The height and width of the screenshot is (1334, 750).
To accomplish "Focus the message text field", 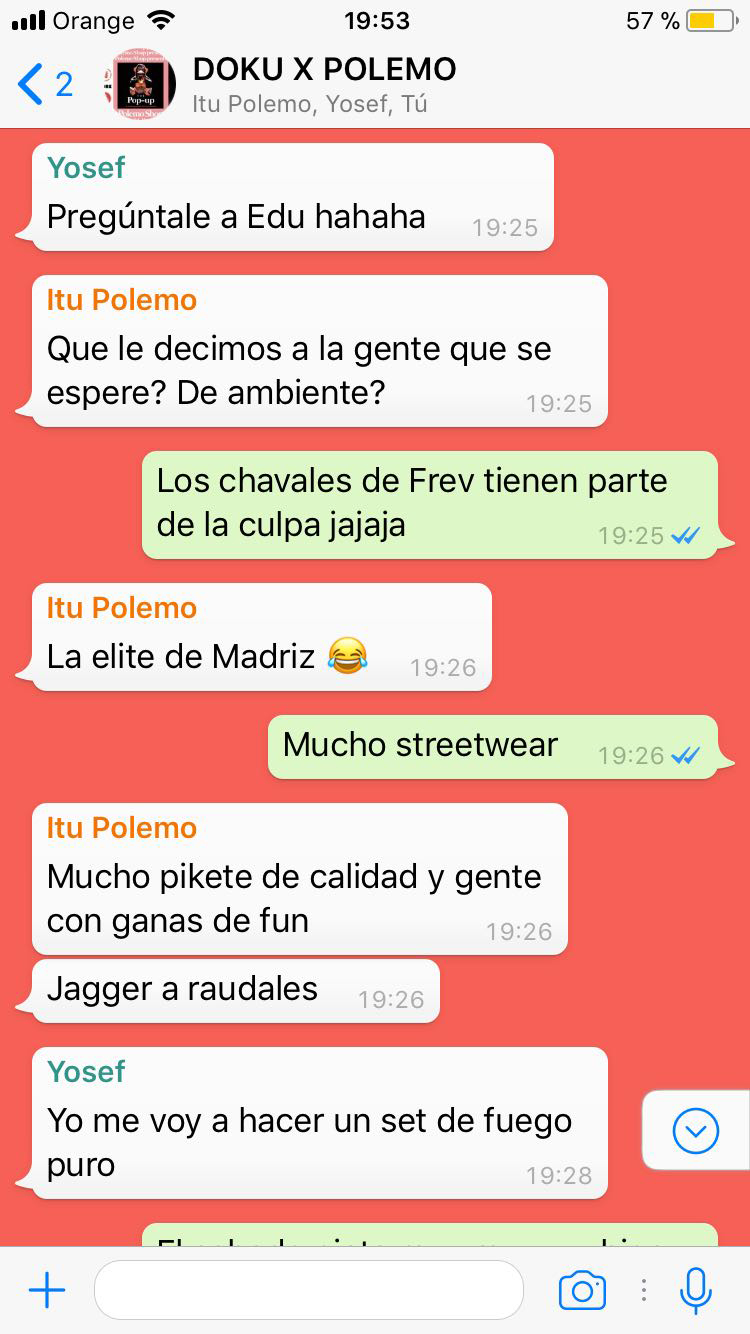I will (308, 1291).
